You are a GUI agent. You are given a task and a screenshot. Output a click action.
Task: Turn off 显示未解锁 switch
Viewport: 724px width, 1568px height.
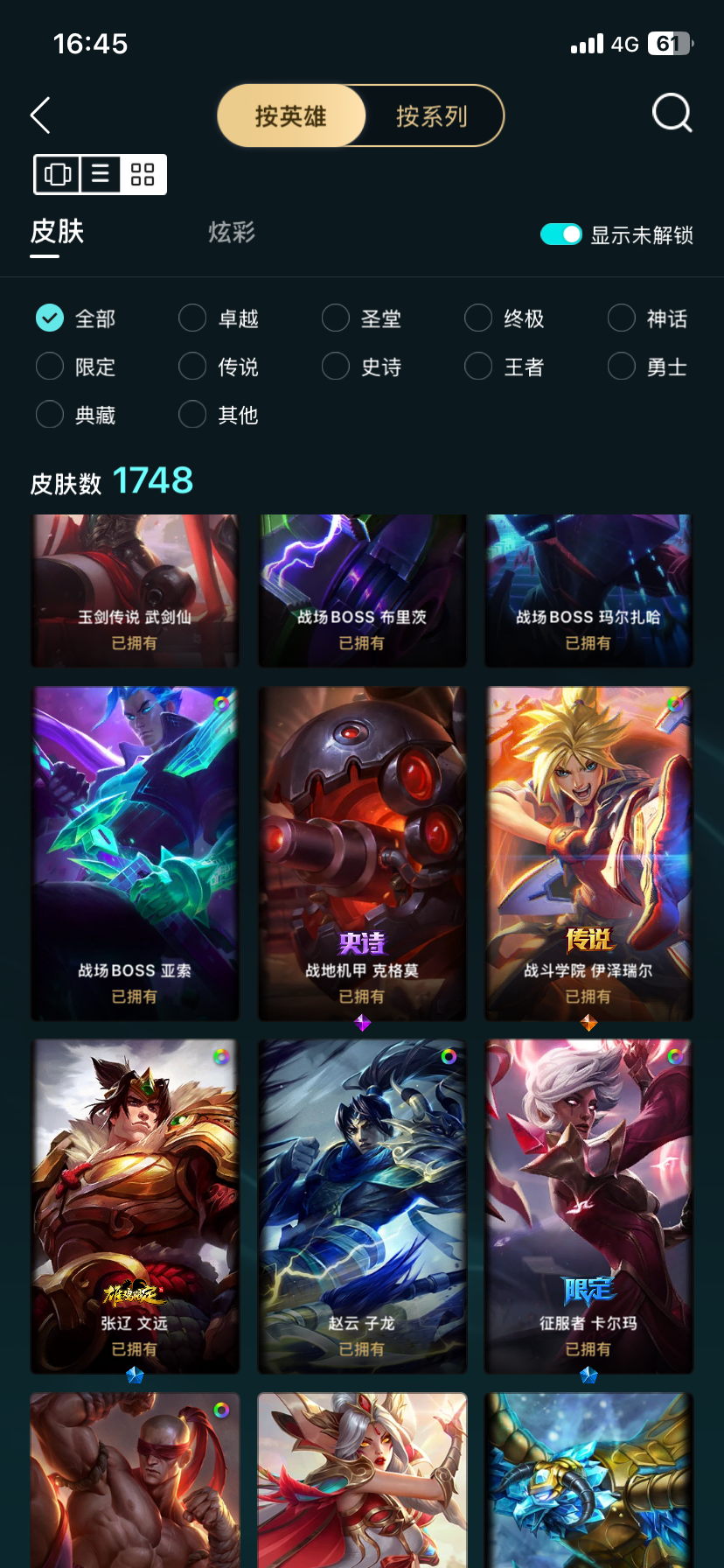coord(560,234)
